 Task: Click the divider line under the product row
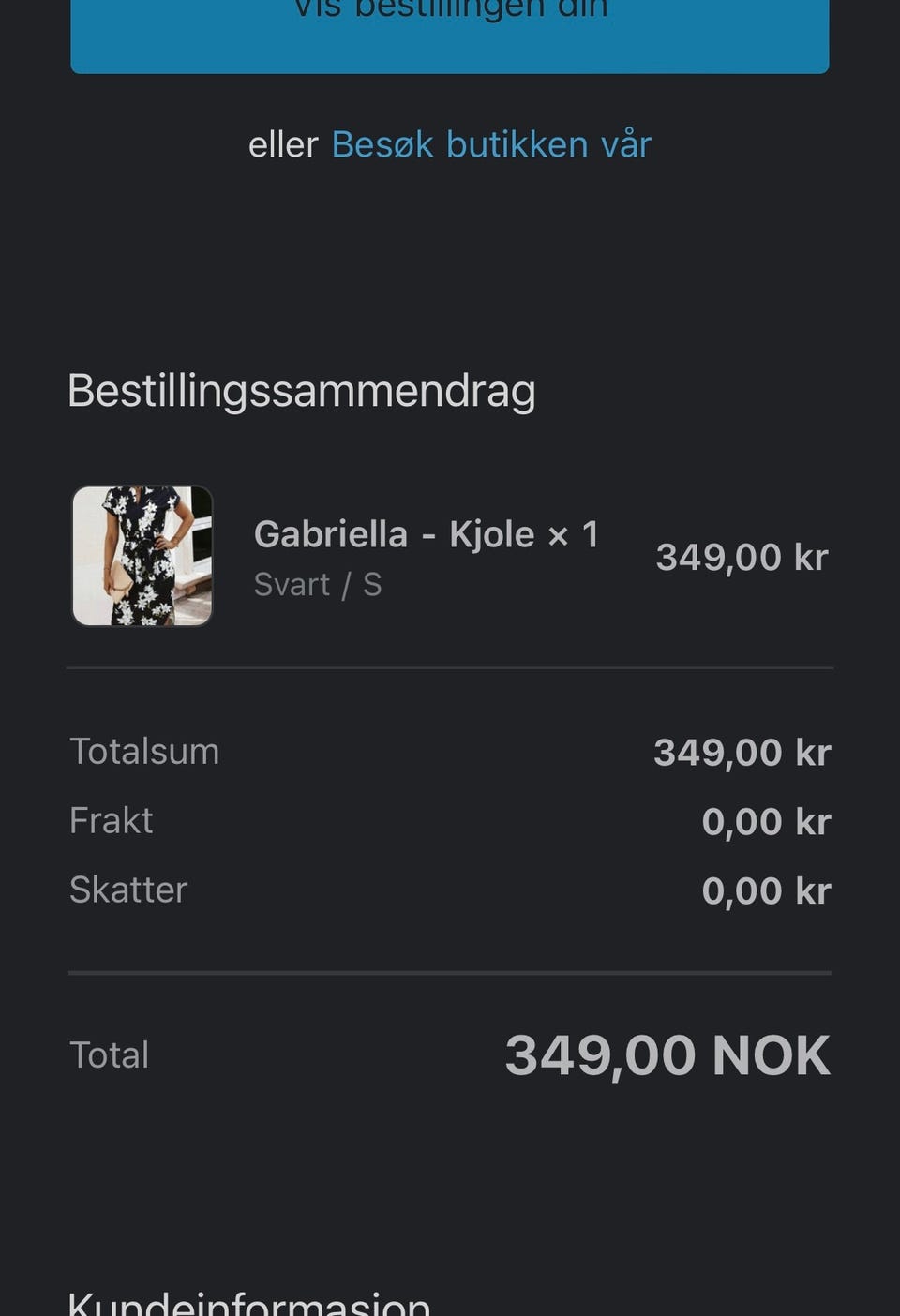(450, 668)
